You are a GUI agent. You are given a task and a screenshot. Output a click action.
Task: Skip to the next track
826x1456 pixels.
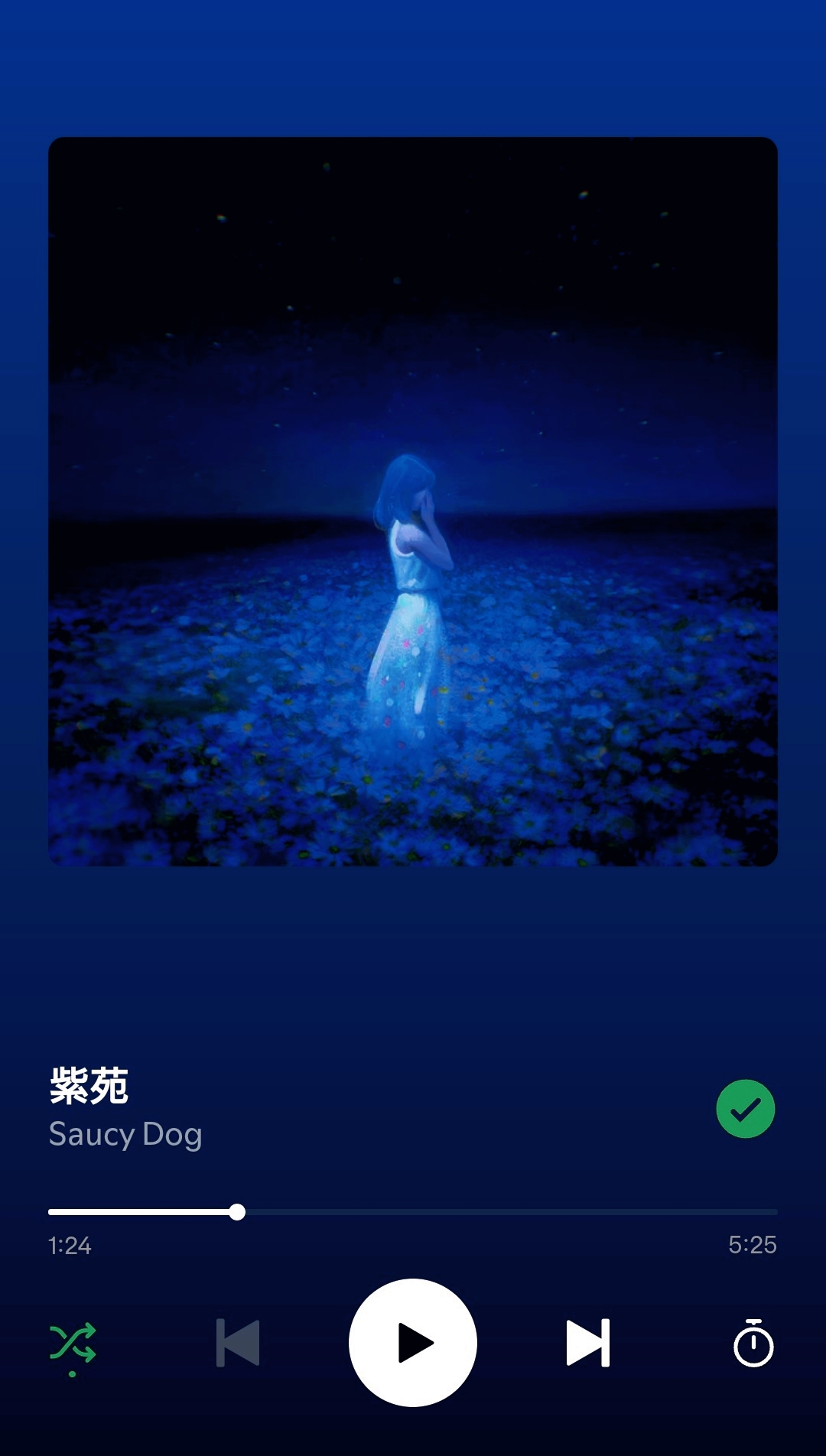(x=587, y=1343)
